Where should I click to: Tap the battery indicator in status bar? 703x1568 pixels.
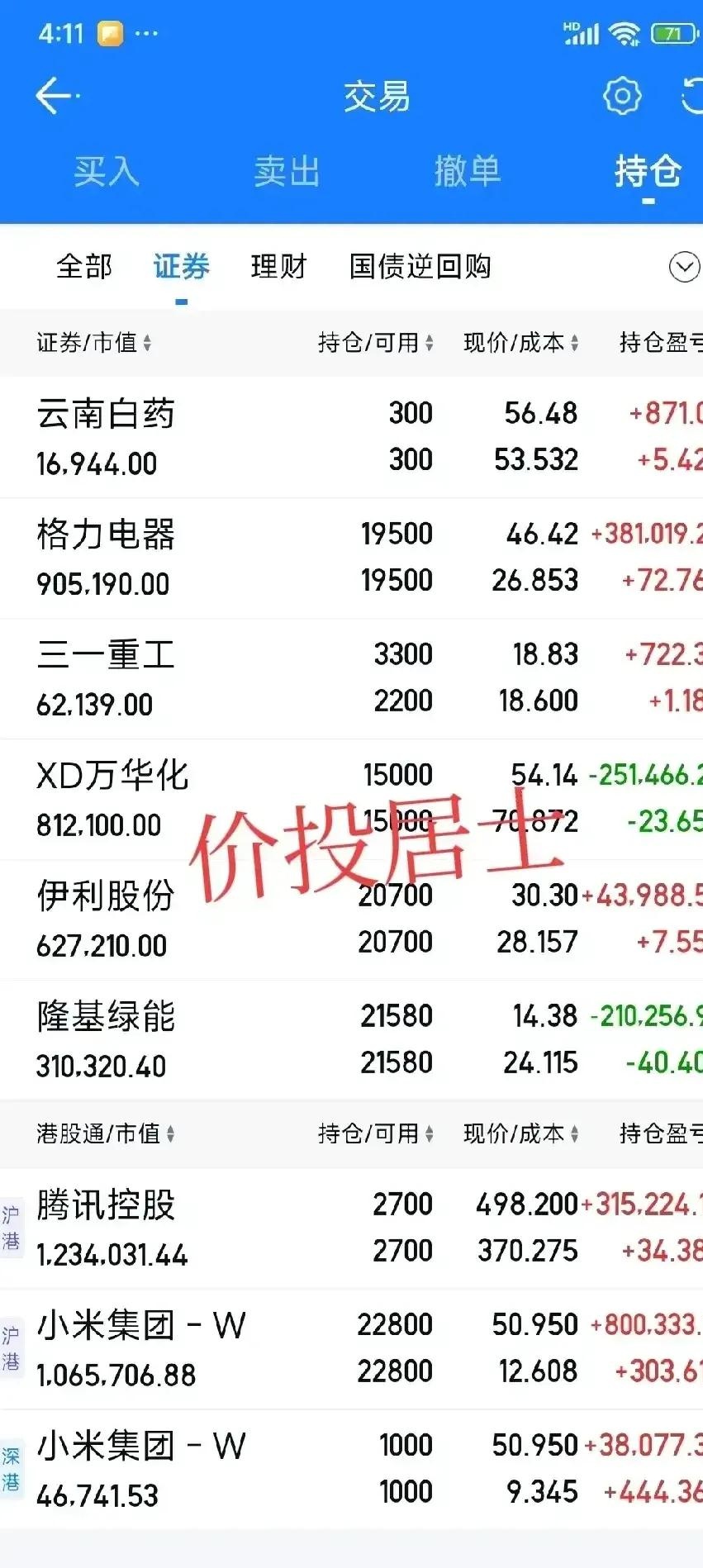(x=673, y=31)
